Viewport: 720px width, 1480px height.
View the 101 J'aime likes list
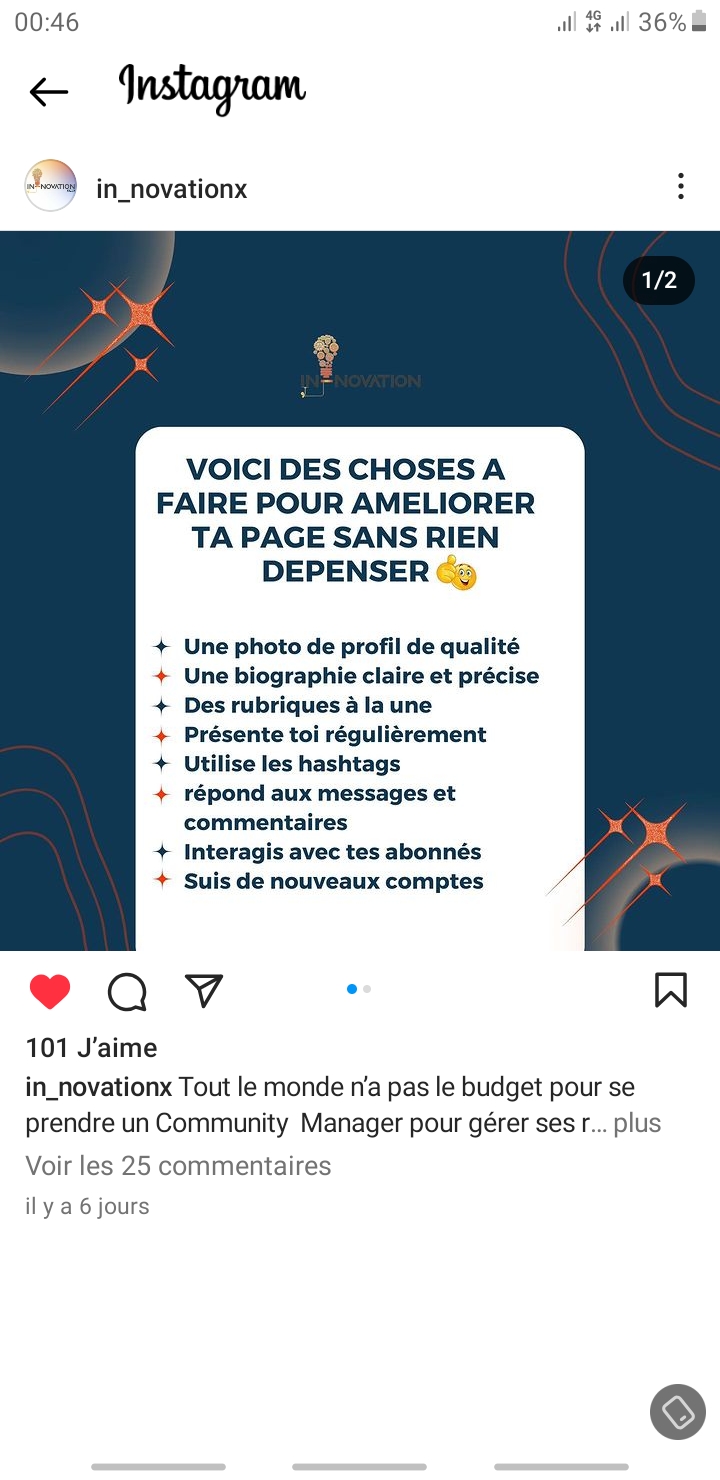click(91, 1048)
